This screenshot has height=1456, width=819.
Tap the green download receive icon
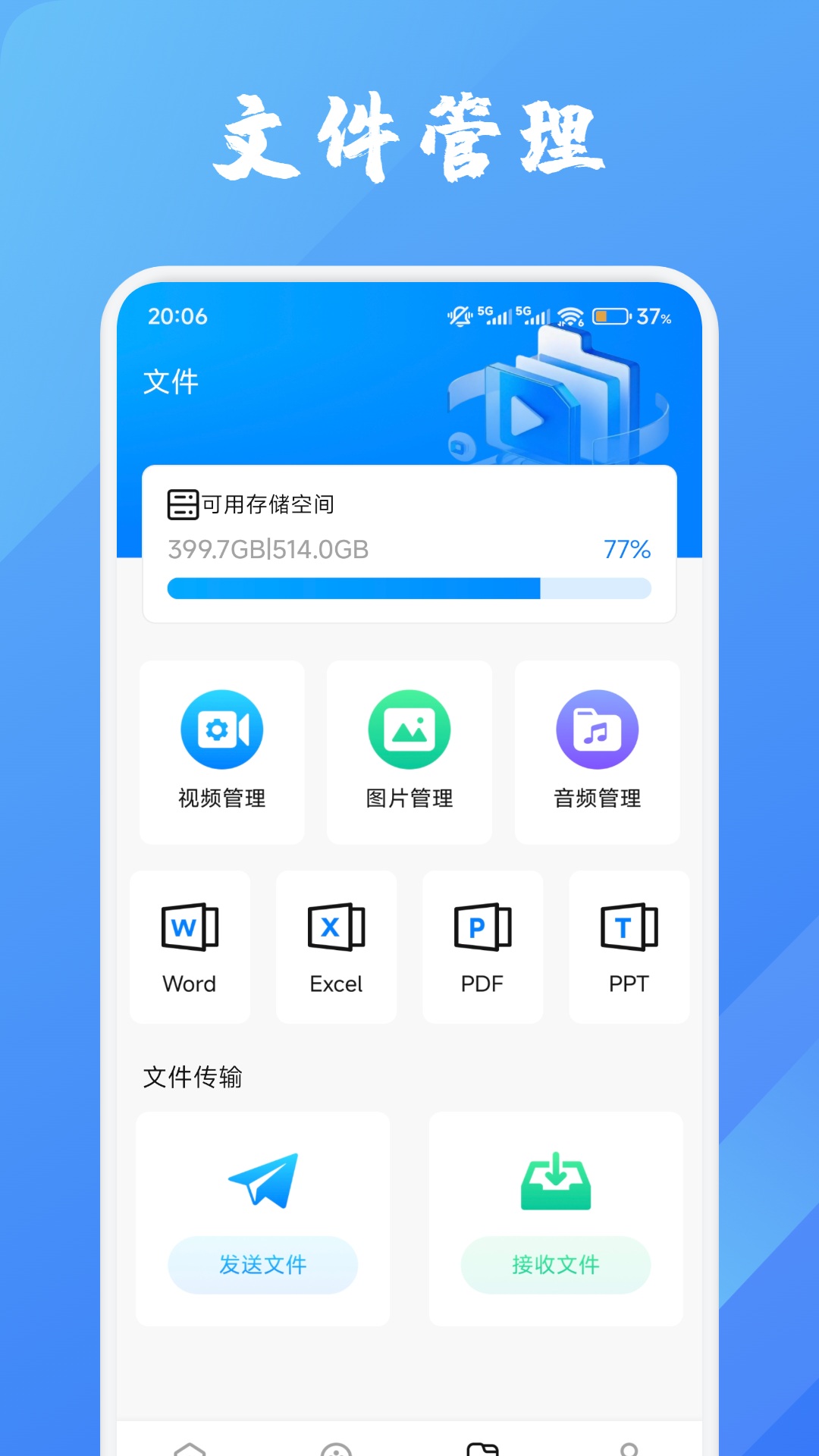pyautogui.click(x=555, y=1181)
